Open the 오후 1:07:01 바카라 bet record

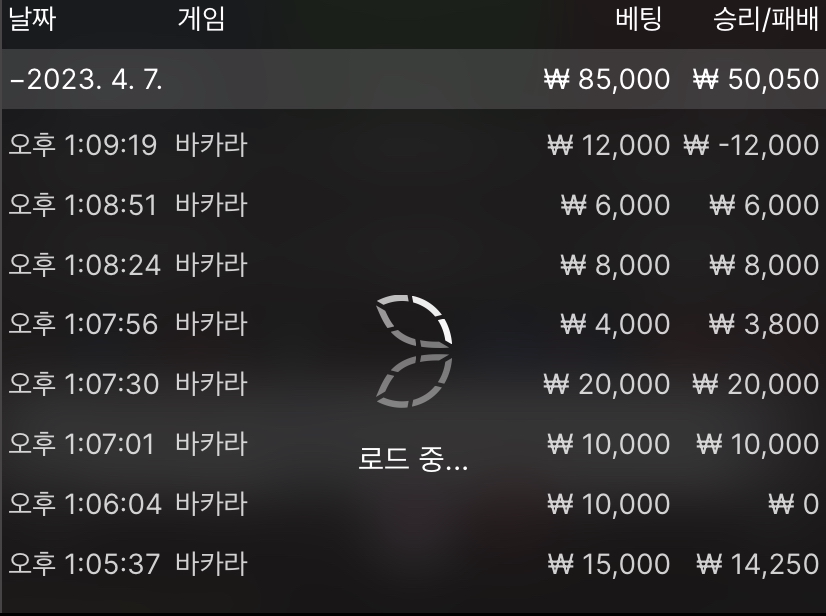[x=128, y=443]
